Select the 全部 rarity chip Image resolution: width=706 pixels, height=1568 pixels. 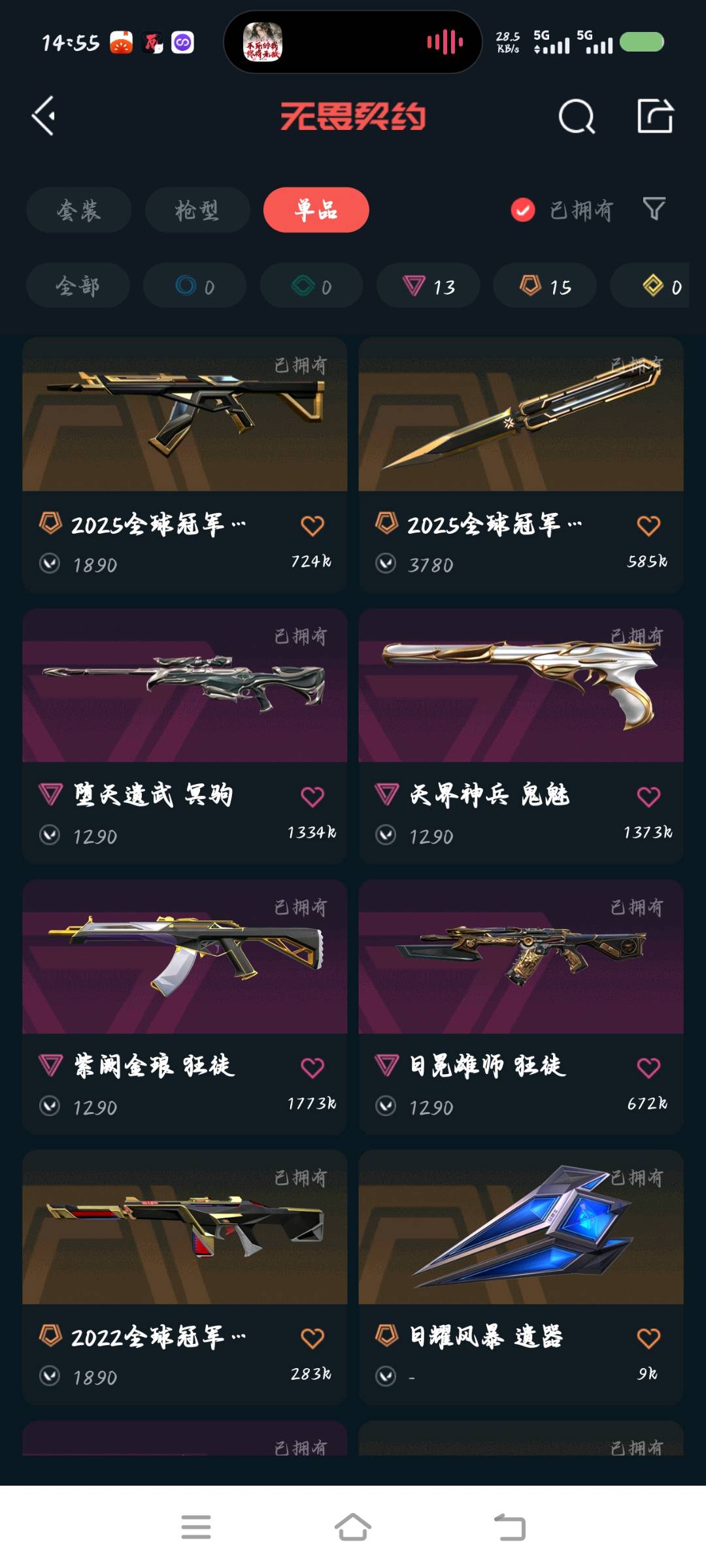click(x=78, y=286)
